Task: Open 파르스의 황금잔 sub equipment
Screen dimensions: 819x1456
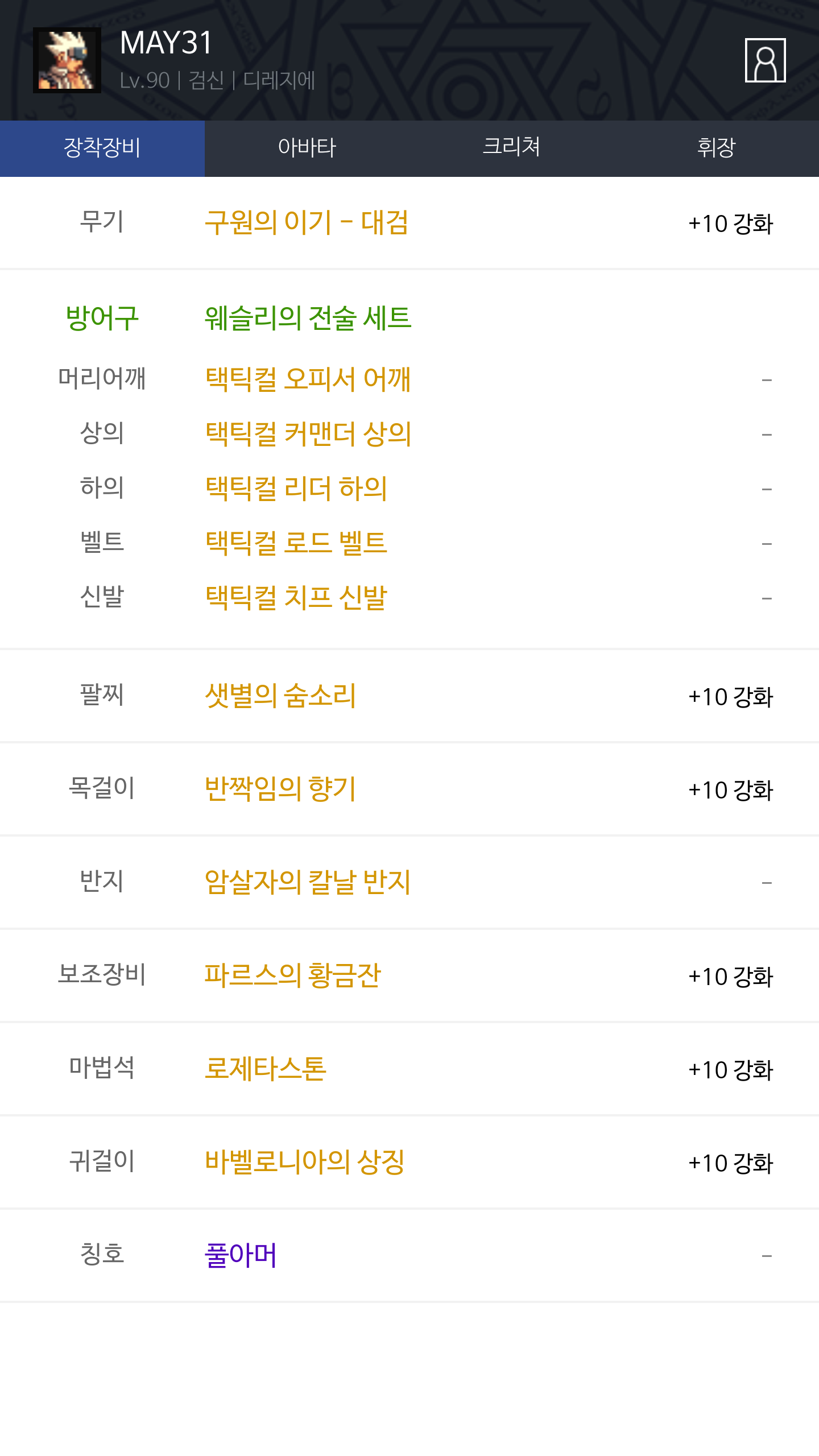Action: coord(292,975)
